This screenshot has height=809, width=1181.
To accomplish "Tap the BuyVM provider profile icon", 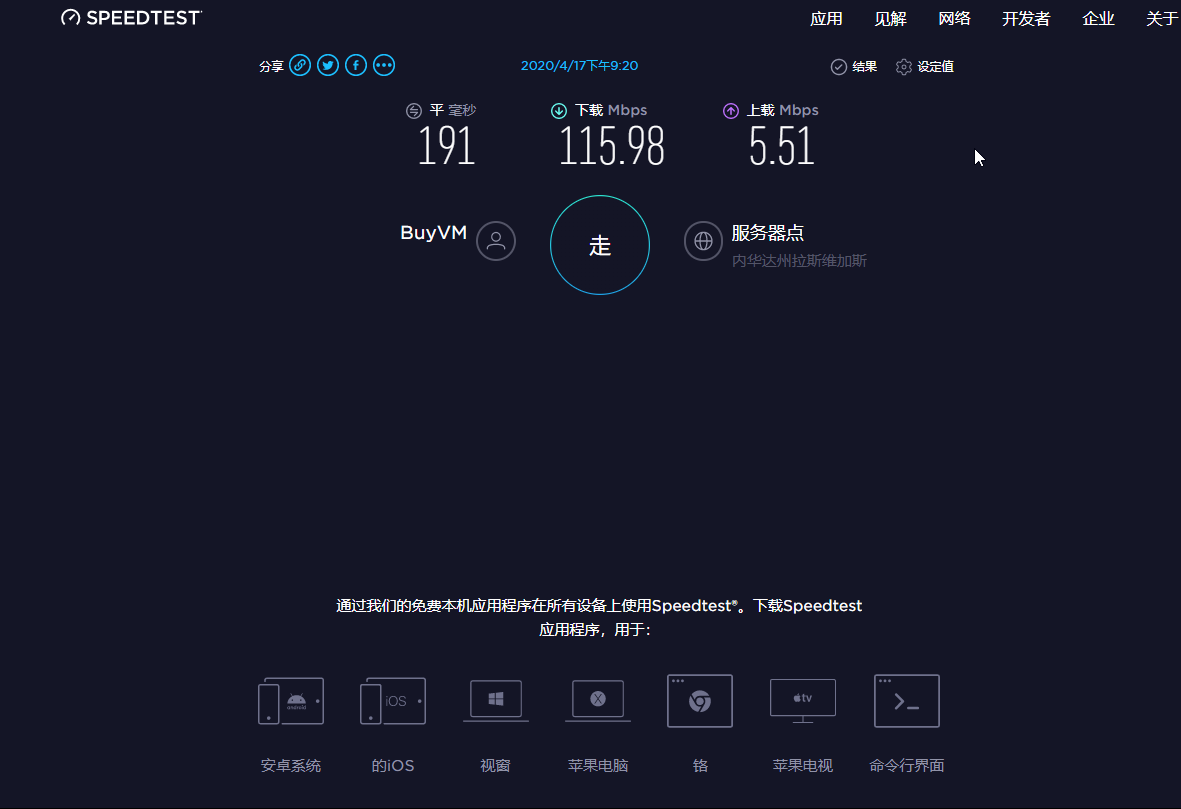I will coord(496,241).
